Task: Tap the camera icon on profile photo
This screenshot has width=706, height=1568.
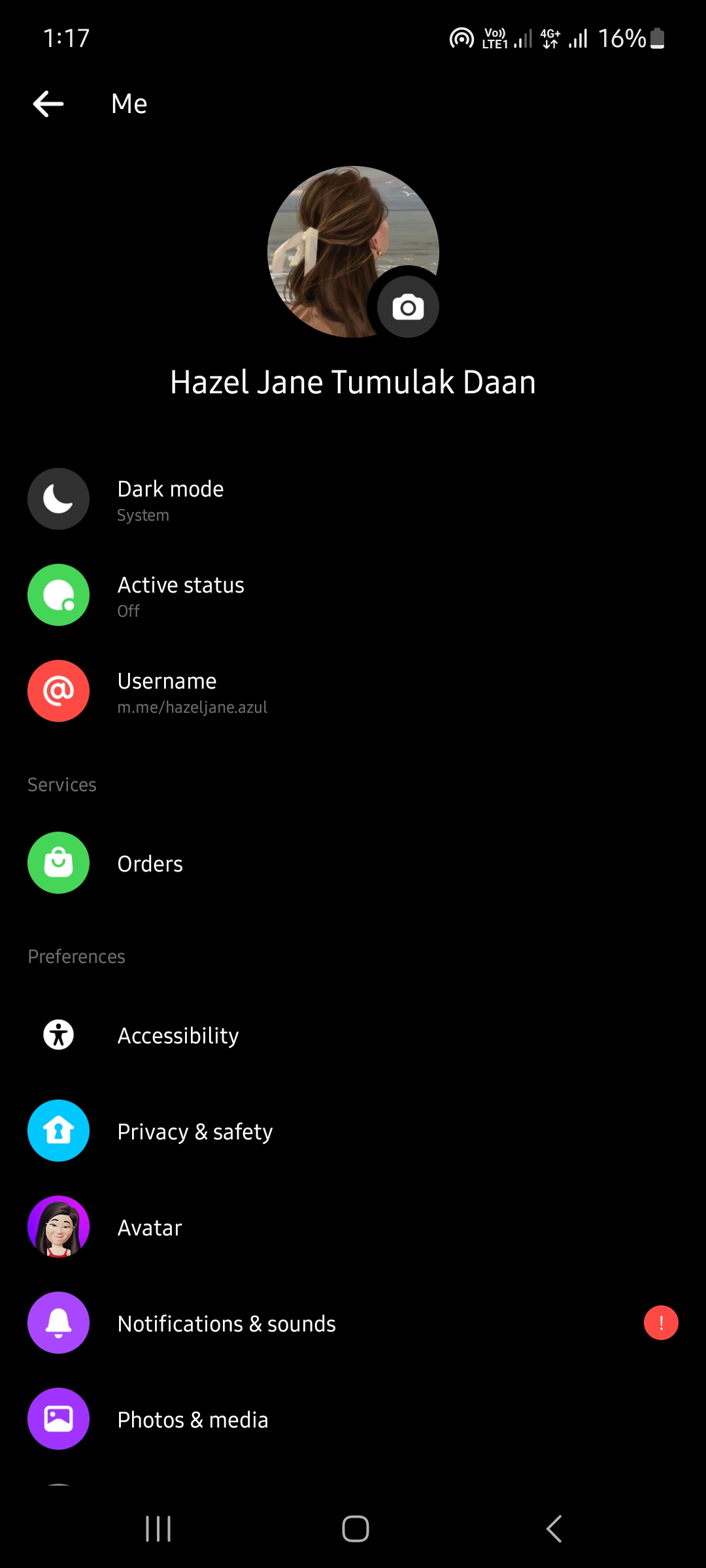Action: click(x=408, y=307)
